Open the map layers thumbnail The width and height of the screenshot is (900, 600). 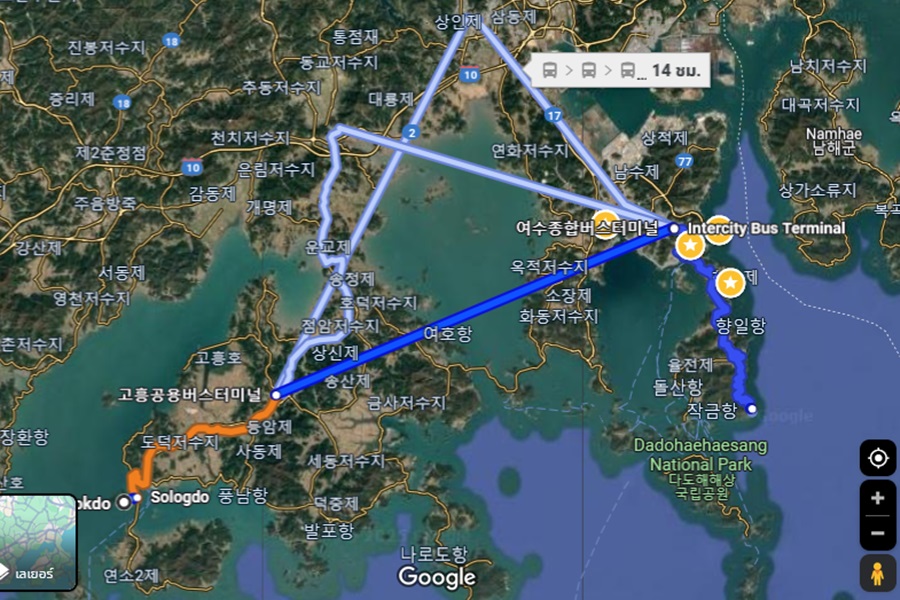coord(38,543)
